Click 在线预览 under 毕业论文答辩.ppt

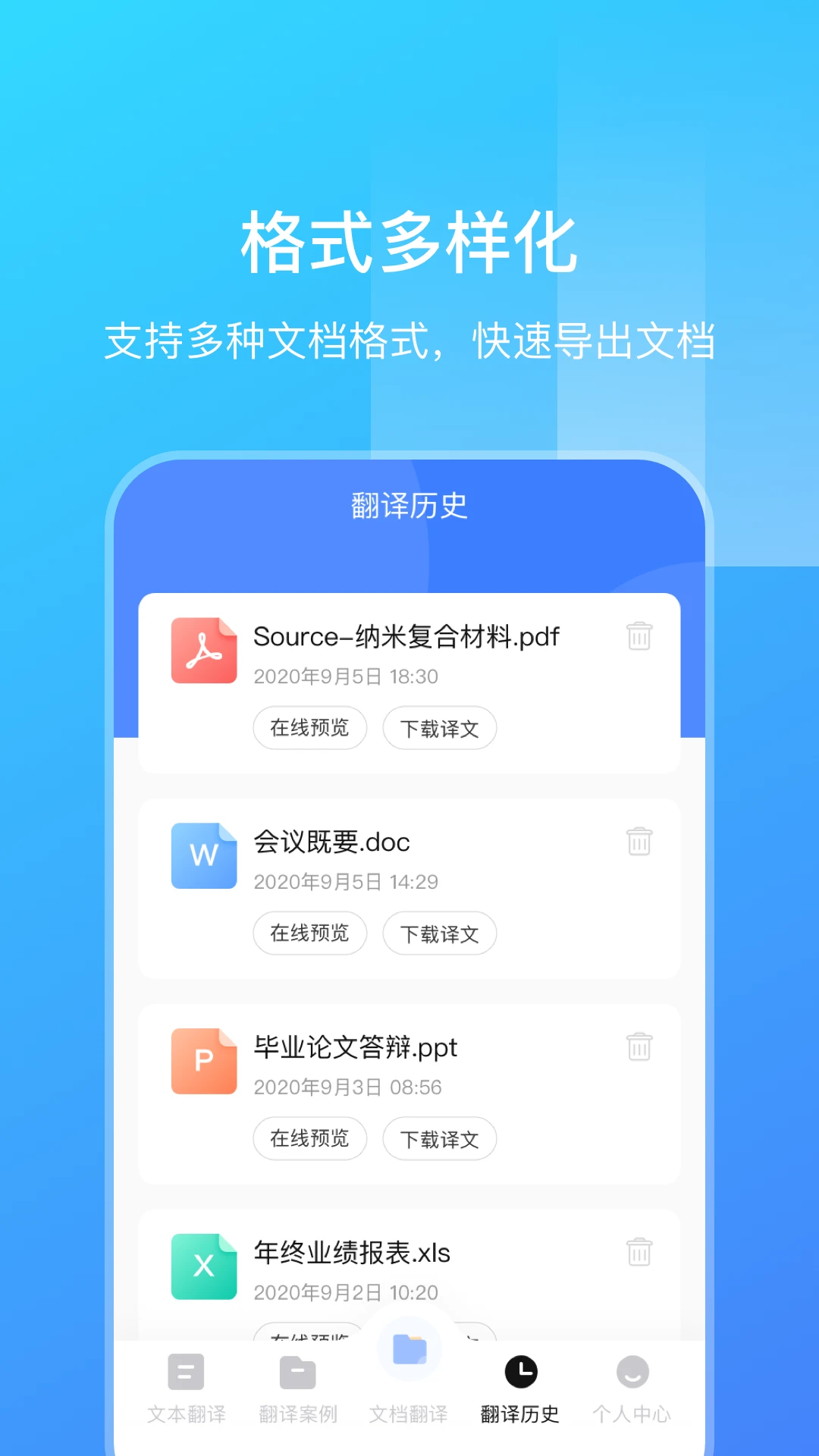[309, 1139]
